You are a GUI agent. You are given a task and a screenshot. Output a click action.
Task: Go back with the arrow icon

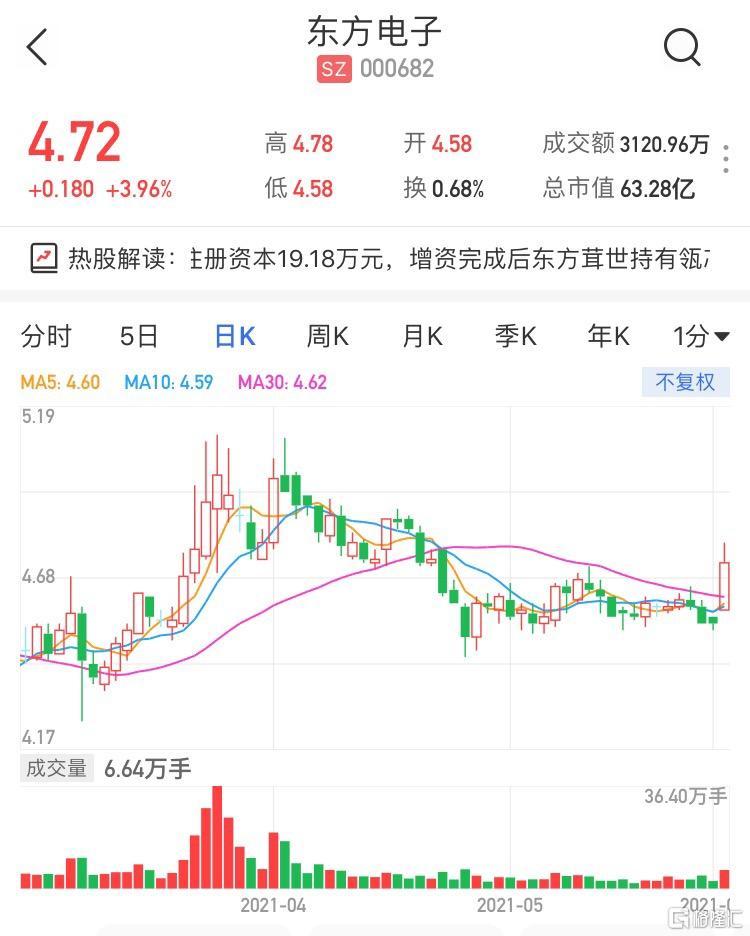(38, 47)
